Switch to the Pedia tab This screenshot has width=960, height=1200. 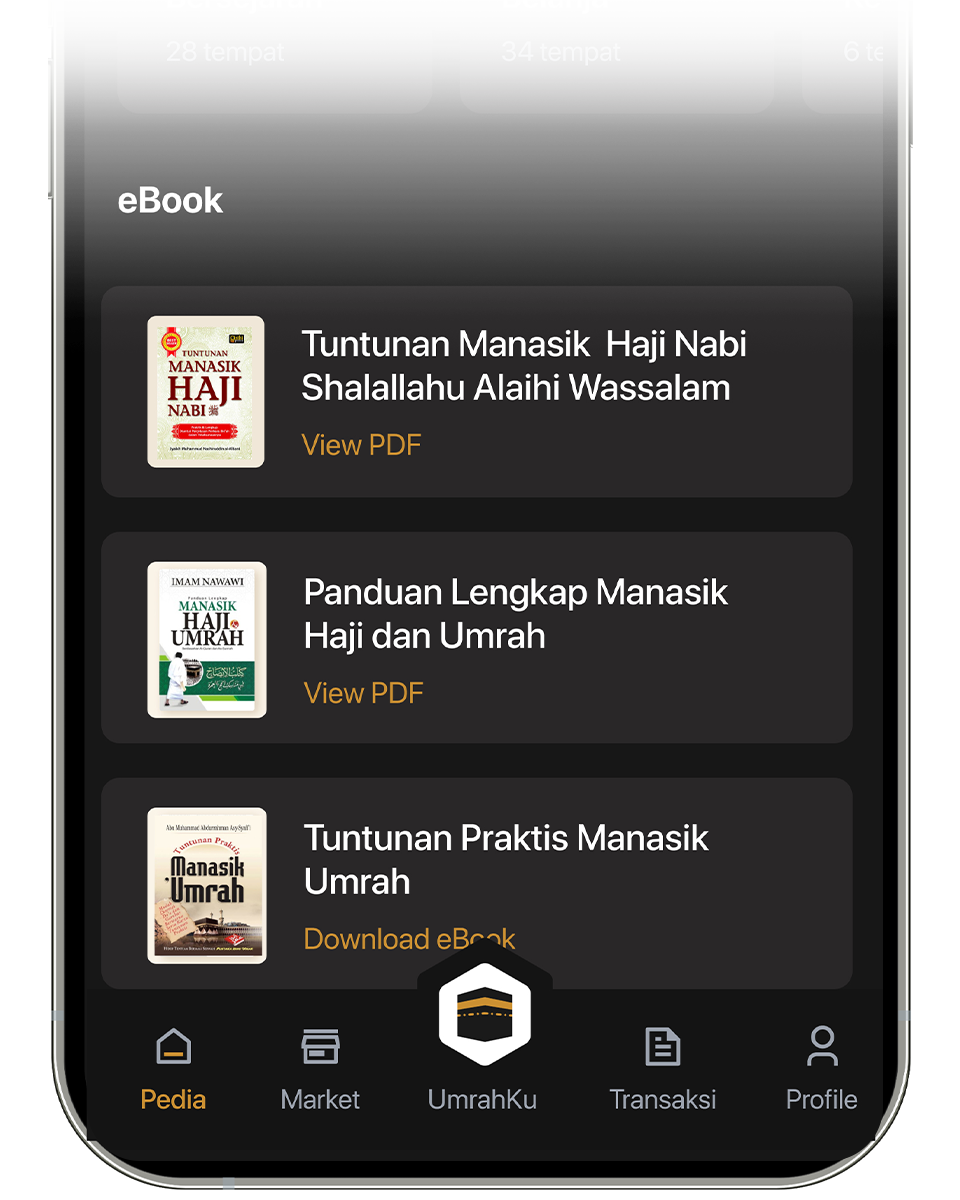pyautogui.click(x=173, y=1070)
